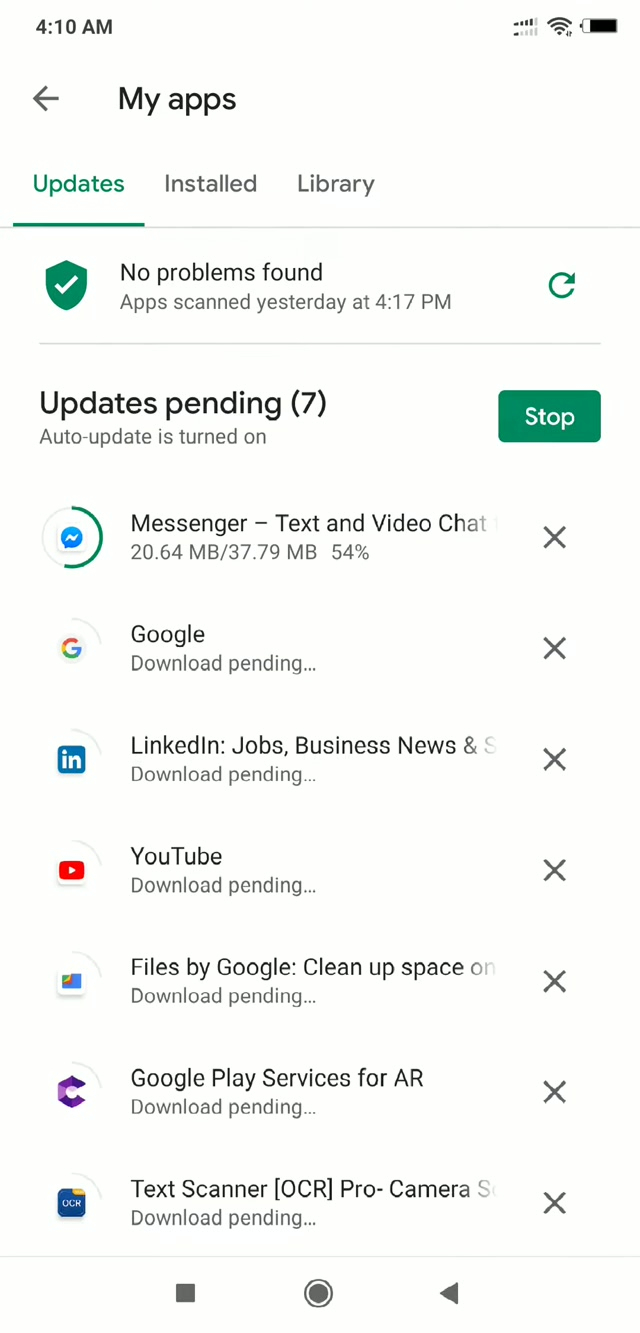Open the No problems found scan details
The image size is (640, 1333).
[284, 286]
